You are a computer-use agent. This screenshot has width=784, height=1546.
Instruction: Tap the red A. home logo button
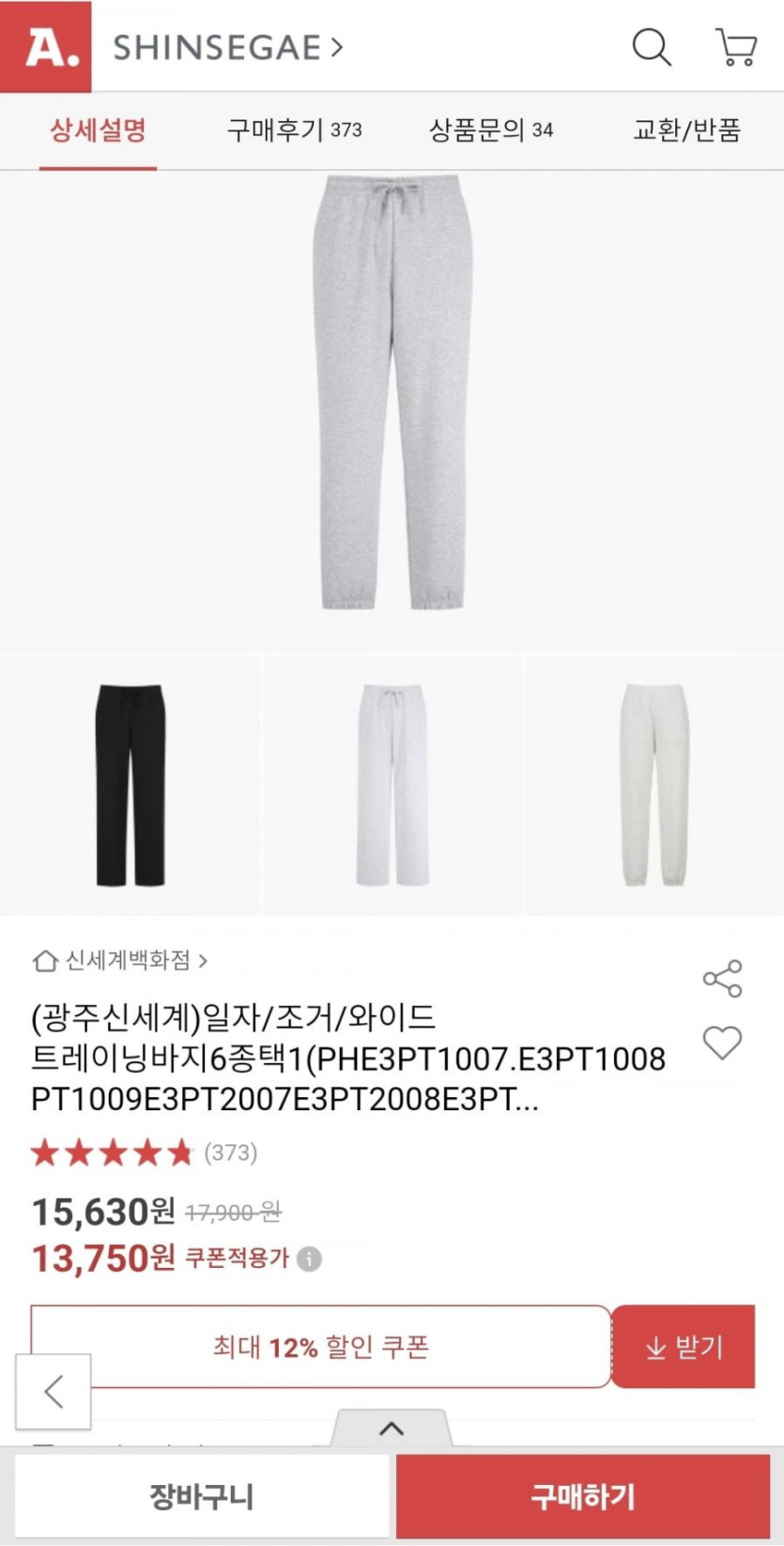pos(46,47)
